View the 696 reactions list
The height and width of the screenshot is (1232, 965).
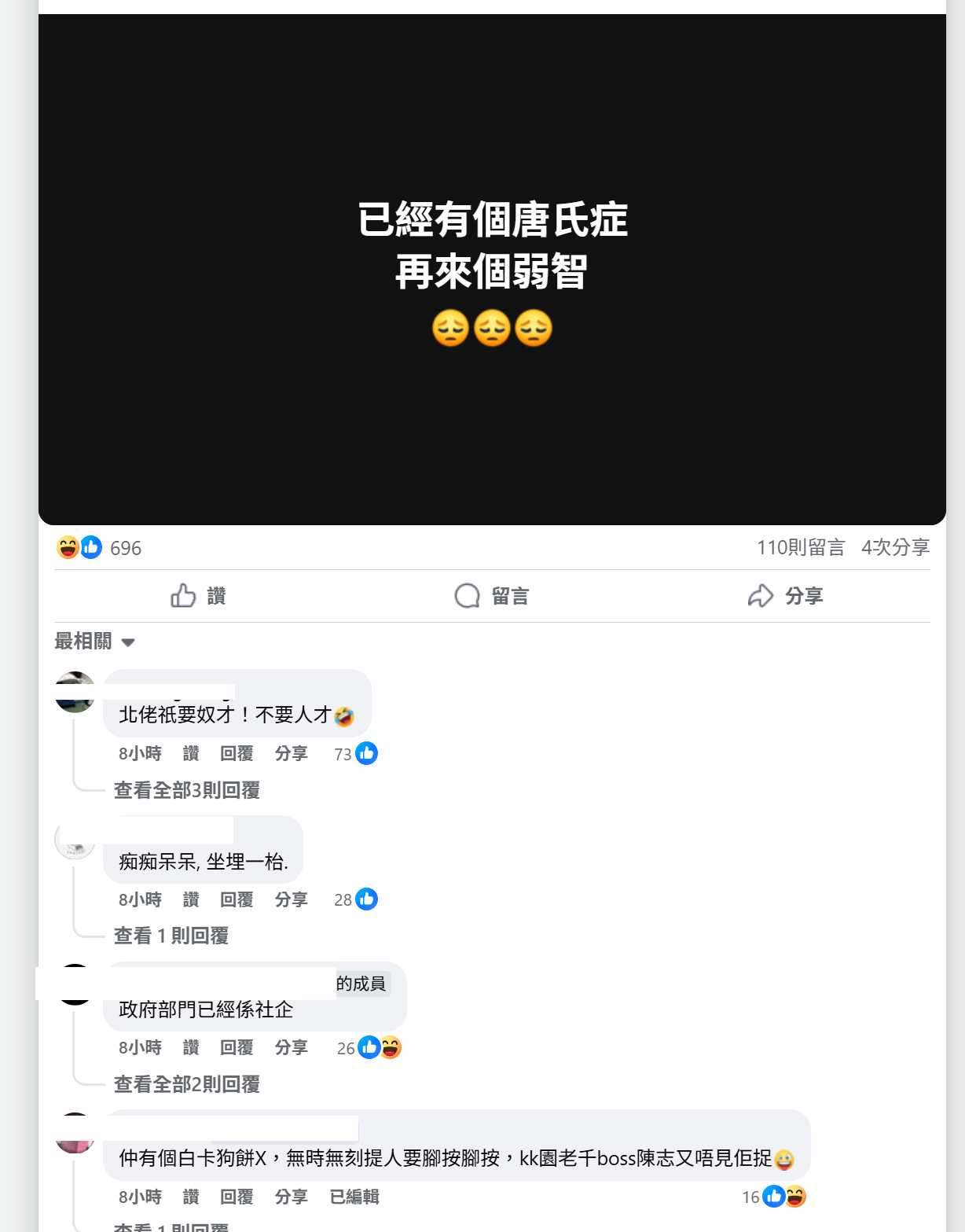(x=125, y=548)
